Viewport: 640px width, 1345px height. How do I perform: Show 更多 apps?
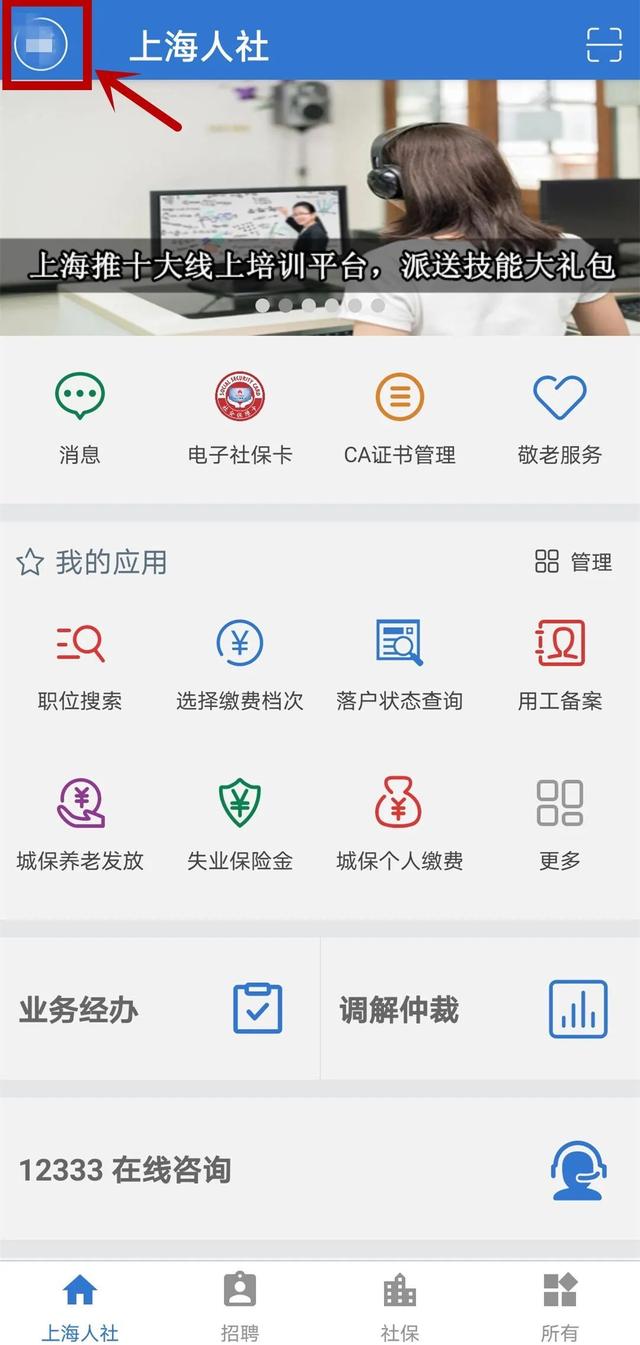pyautogui.click(x=559, y=824)
